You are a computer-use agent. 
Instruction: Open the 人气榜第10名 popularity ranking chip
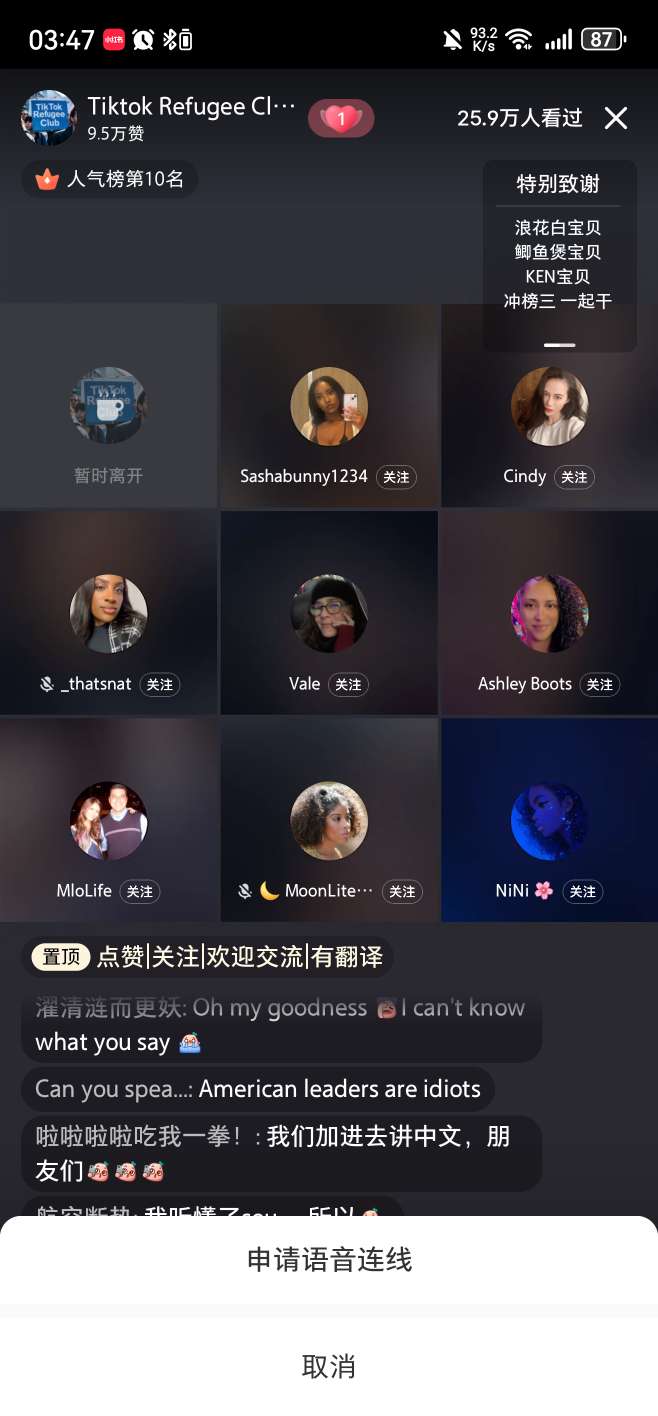click(x=110, y=179)
